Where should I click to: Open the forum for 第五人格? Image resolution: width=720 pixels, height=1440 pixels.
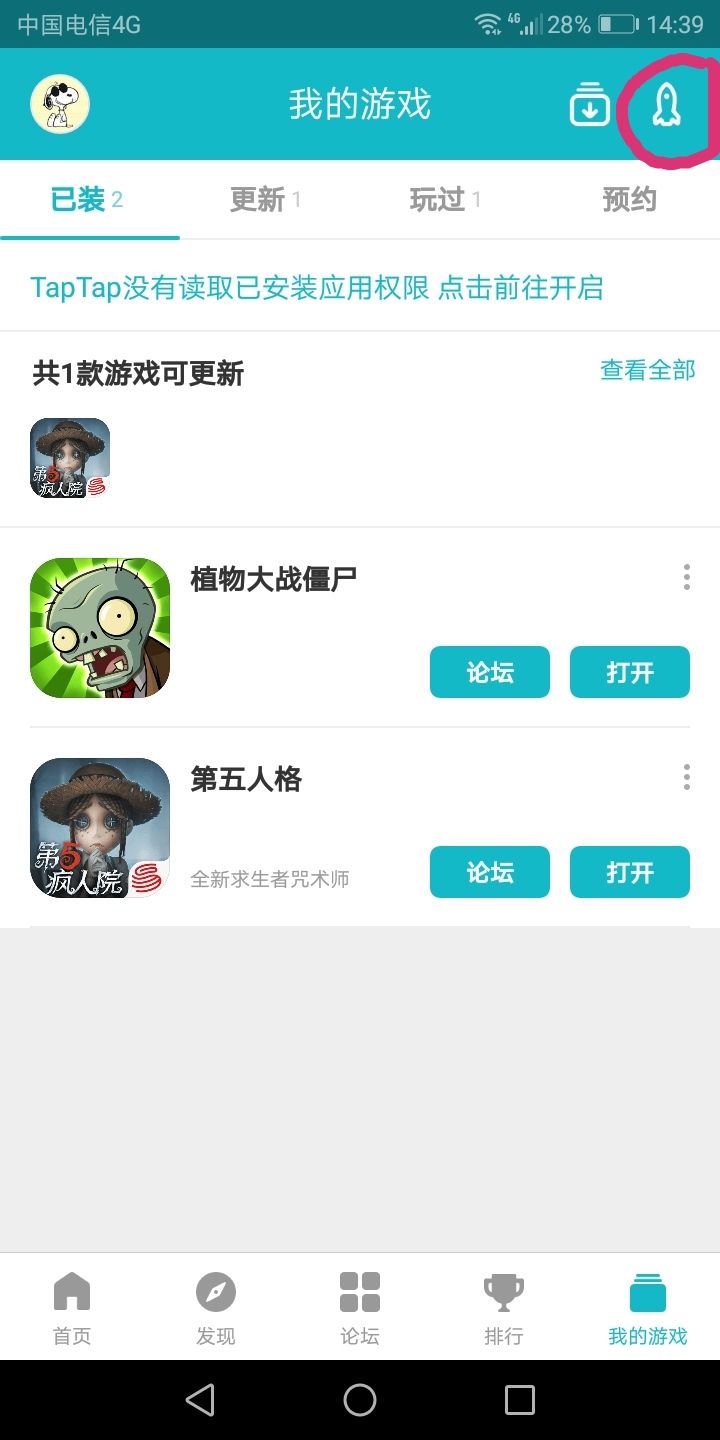[489, 872]
